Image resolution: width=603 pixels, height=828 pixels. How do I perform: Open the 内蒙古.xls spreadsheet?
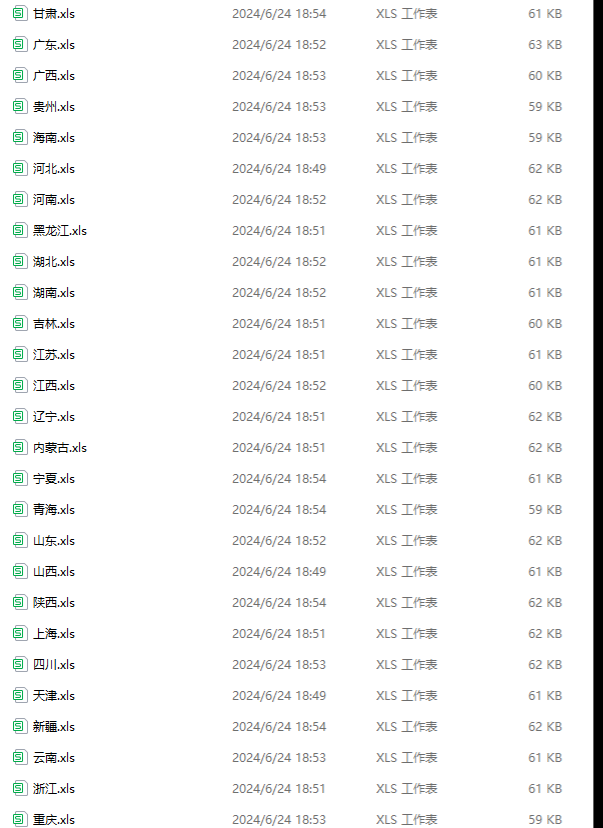(x=59, y=448)
